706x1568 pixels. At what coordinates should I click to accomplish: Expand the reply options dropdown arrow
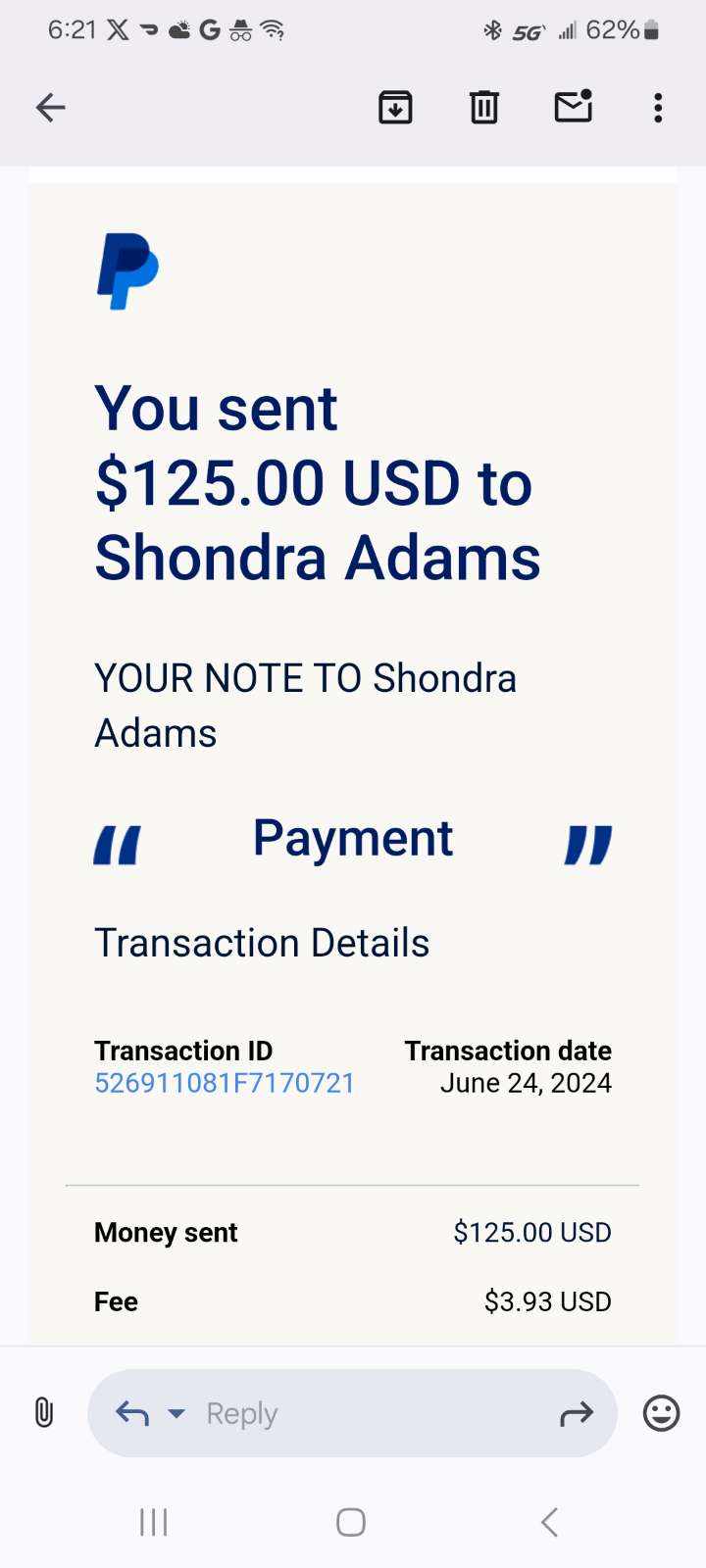(x=176, y=1413)
